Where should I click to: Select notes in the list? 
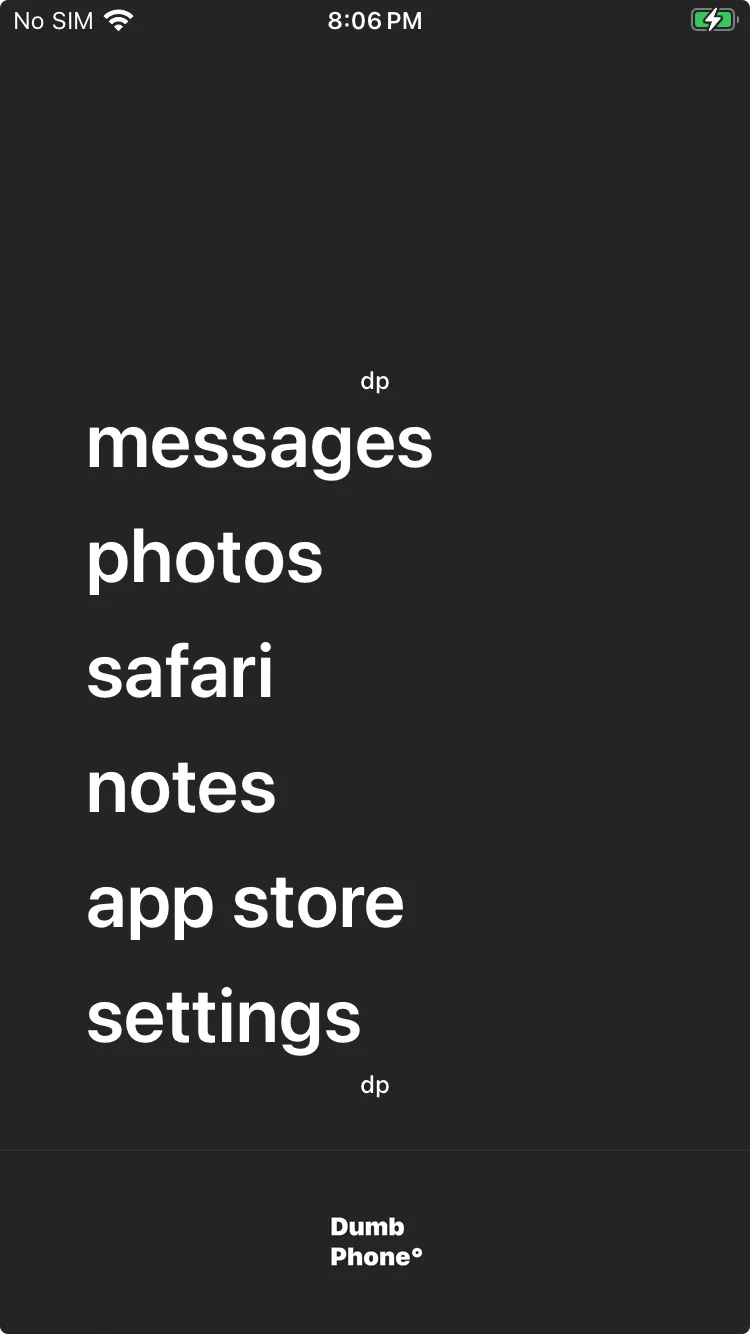point(181,788)
